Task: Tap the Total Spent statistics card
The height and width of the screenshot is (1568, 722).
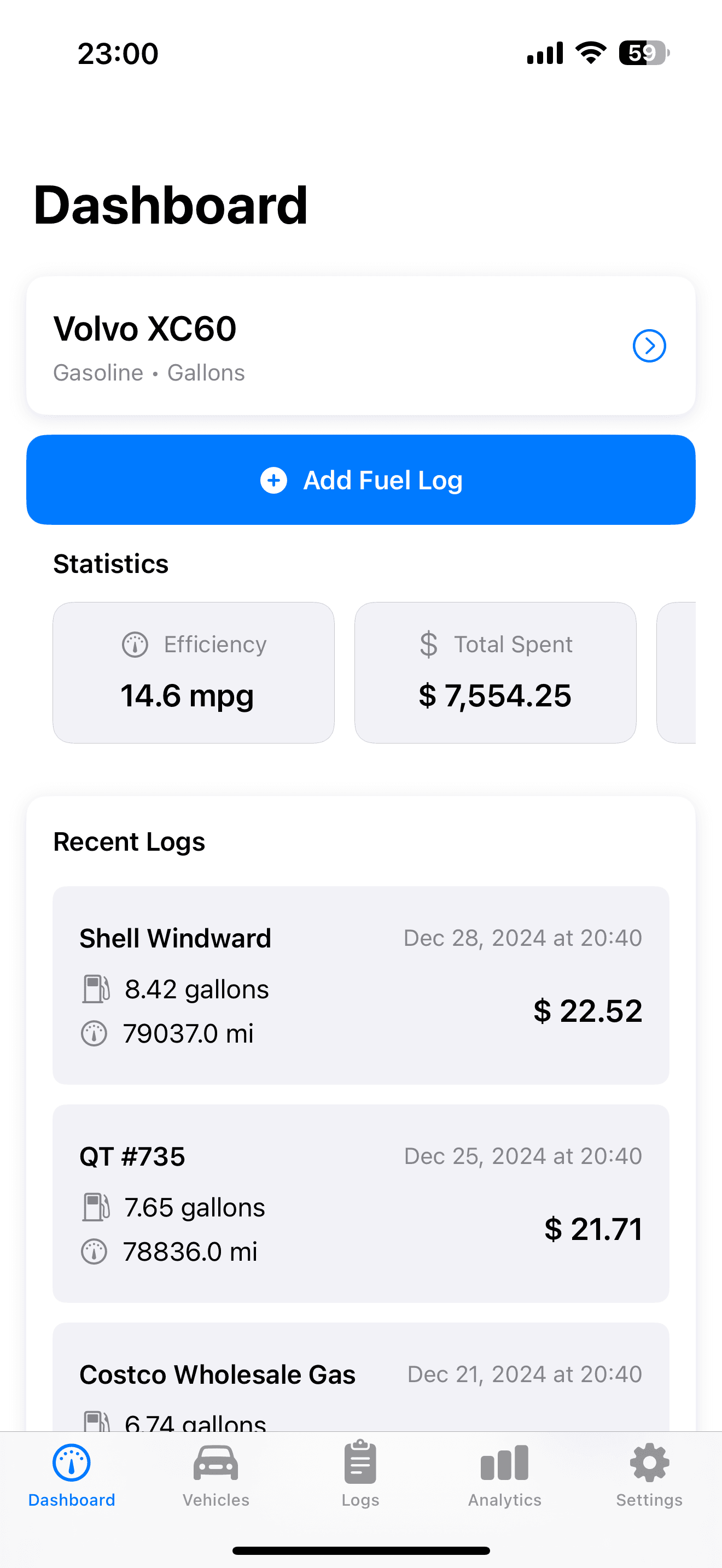Action: coord(495,672)
